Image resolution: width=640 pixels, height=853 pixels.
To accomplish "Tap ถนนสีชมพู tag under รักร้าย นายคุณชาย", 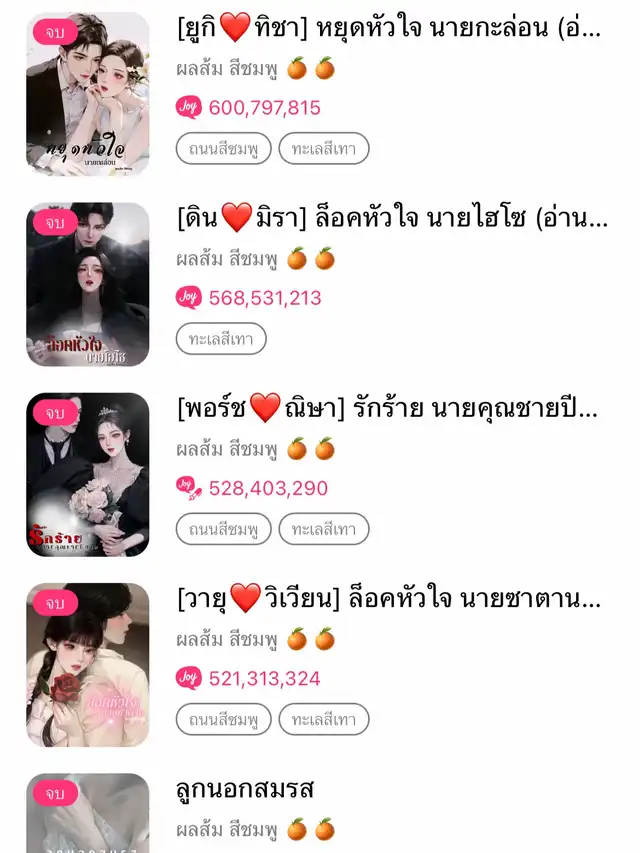I will coord(224,529).
